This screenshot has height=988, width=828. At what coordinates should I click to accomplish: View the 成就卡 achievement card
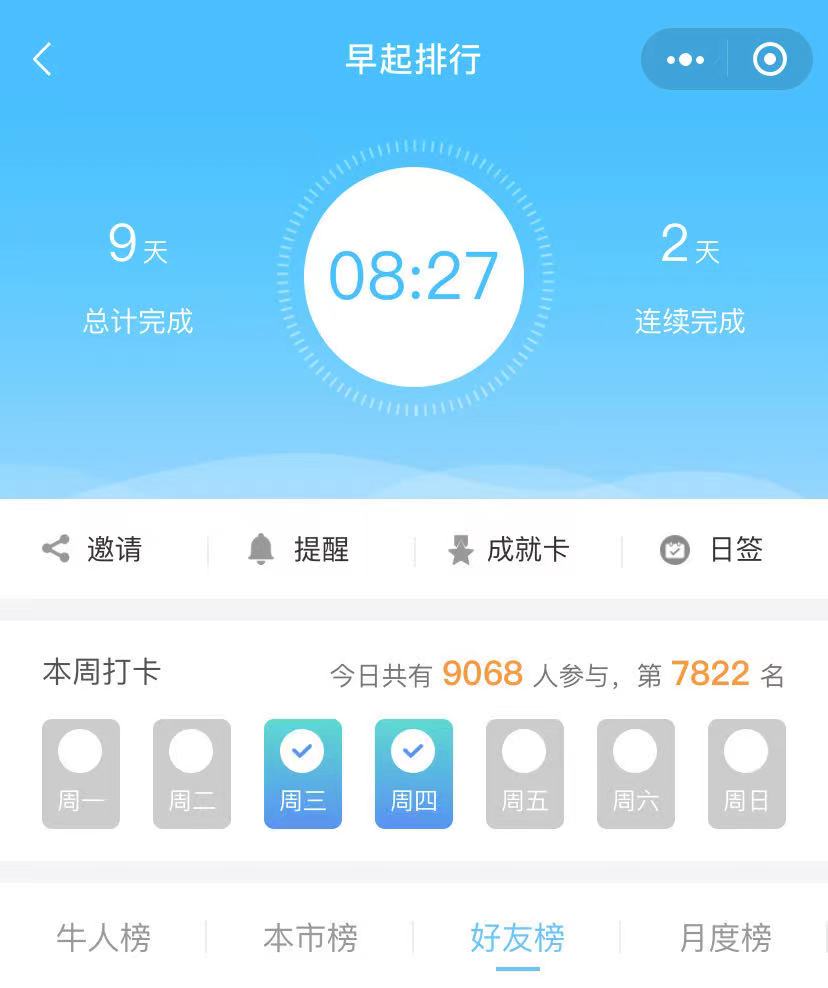click(x=508, y=549)
